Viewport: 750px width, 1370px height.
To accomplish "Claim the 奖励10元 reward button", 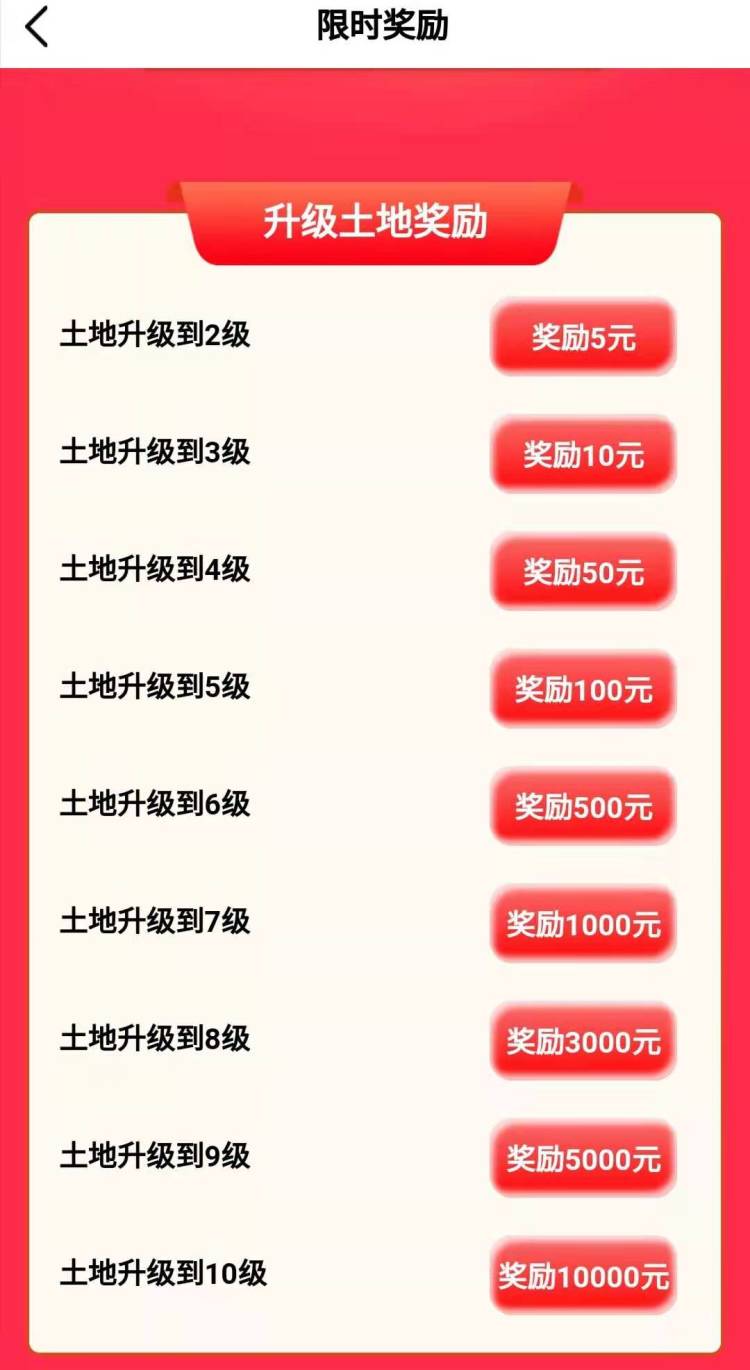I will (583, 454).
